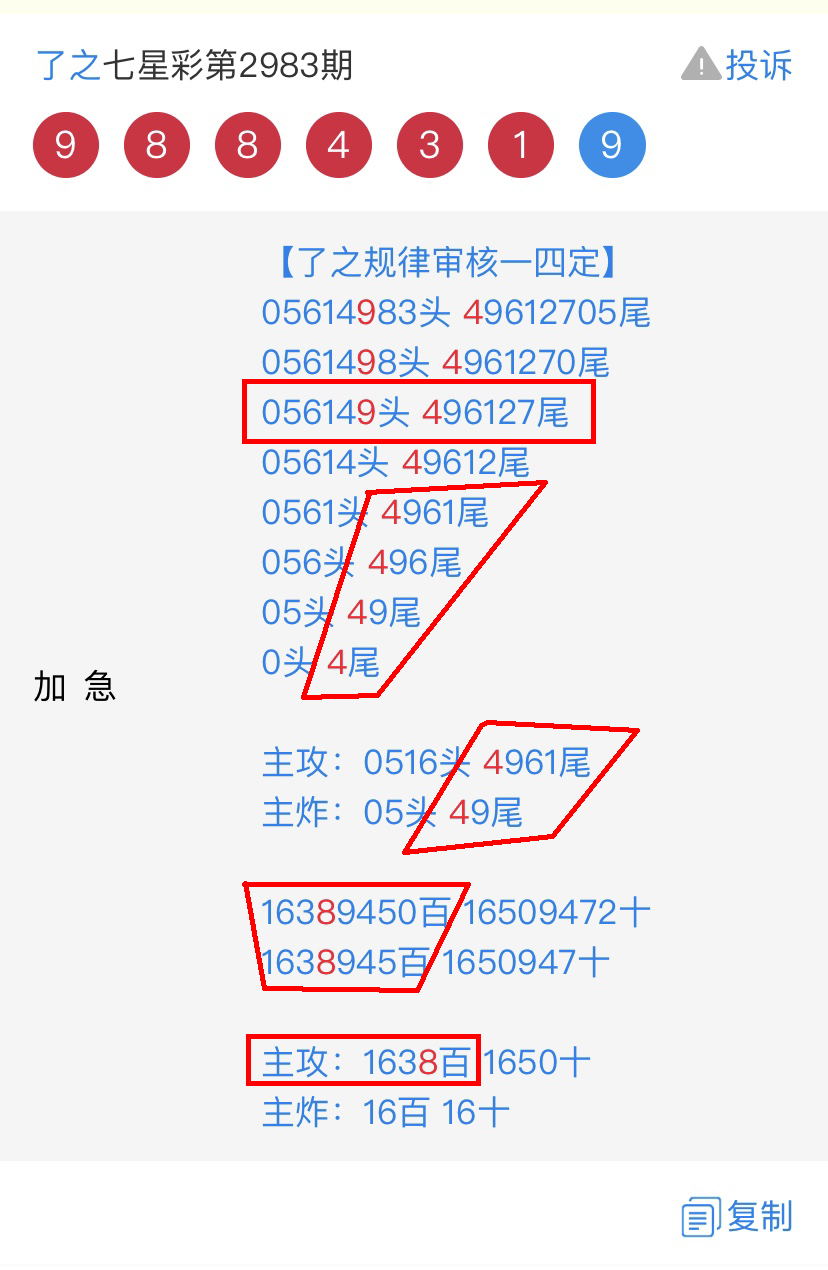828x1270 pixels.
Task: Click the warning triangle icon beside 投诉
Action: tap(700, 65)
